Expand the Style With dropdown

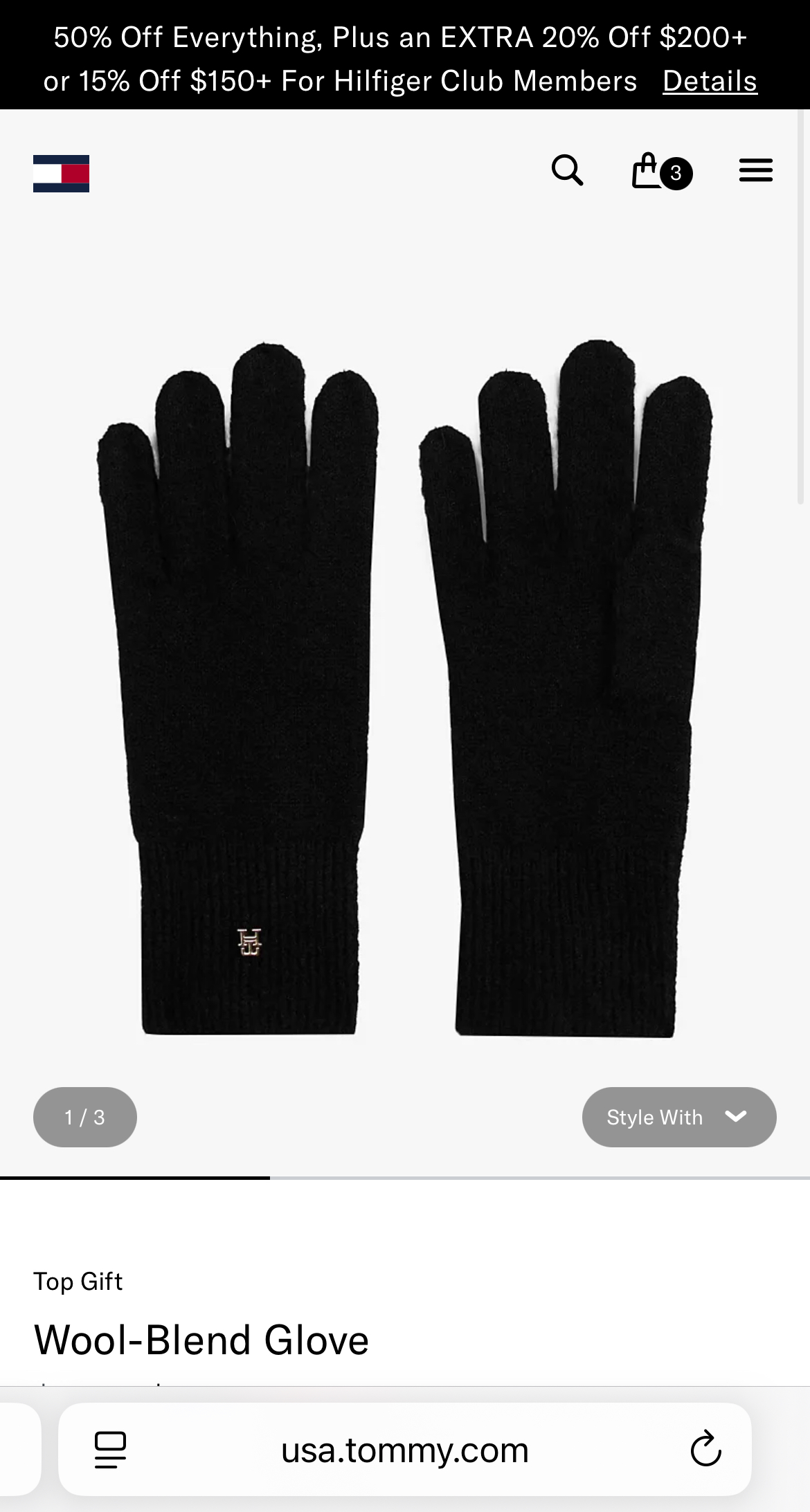pyautogui.click(x=678, y=1117)
